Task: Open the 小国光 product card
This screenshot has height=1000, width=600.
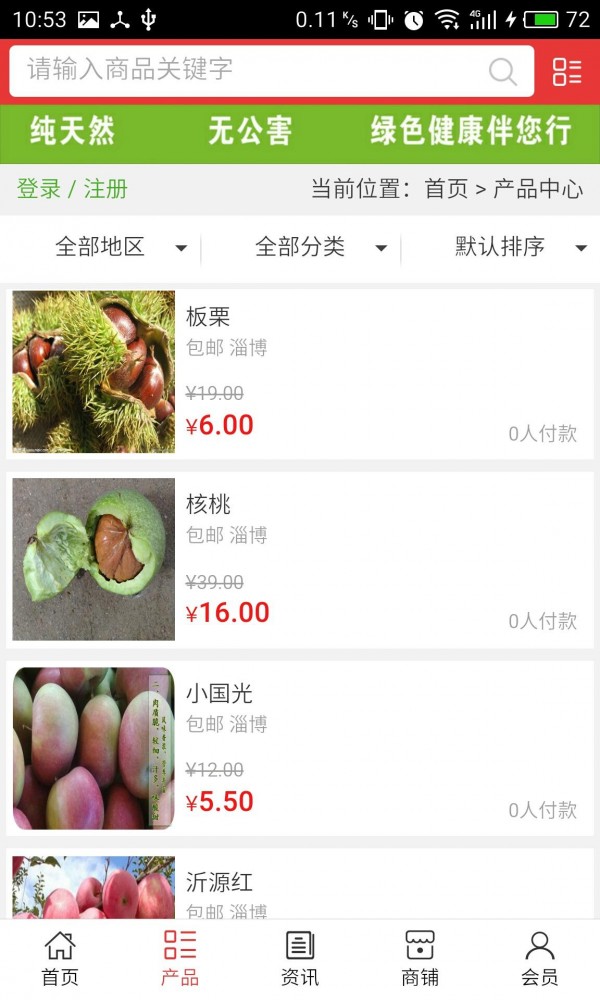Action: point(300,748)
